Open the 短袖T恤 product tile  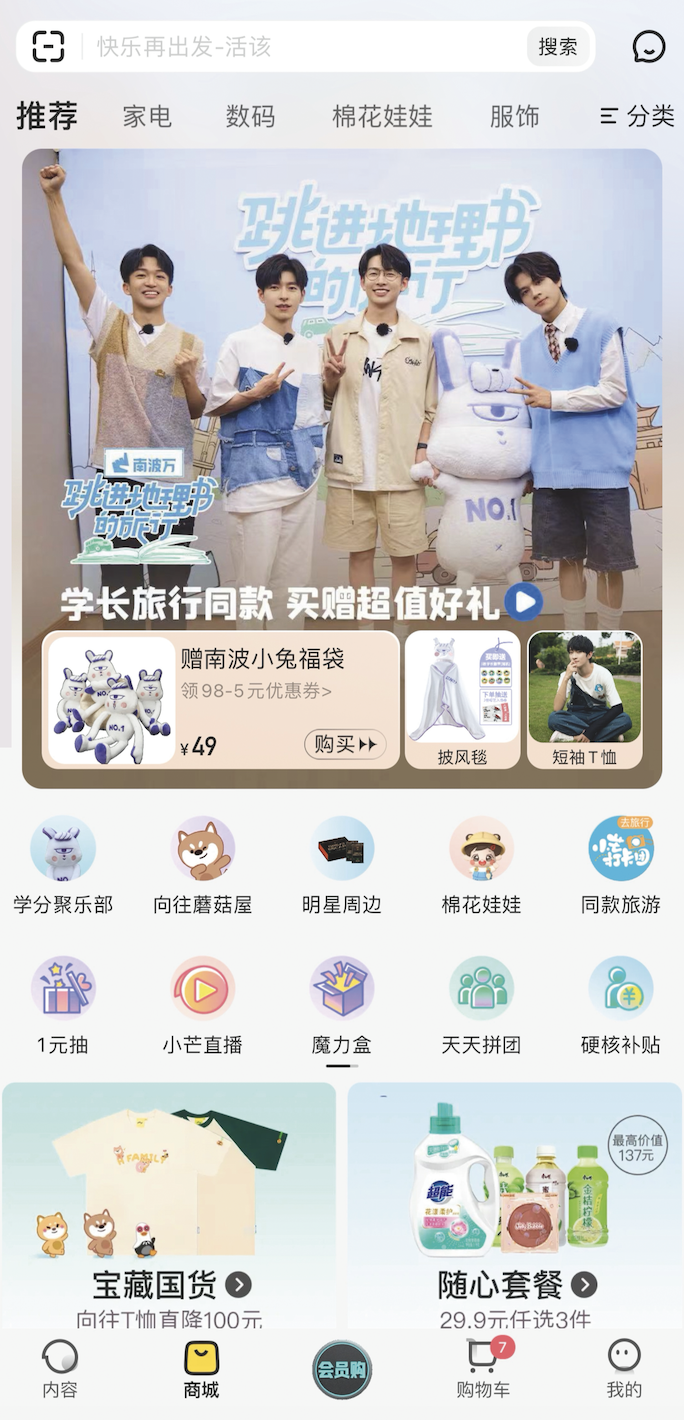pyautogui.click(x=585, y=700)
